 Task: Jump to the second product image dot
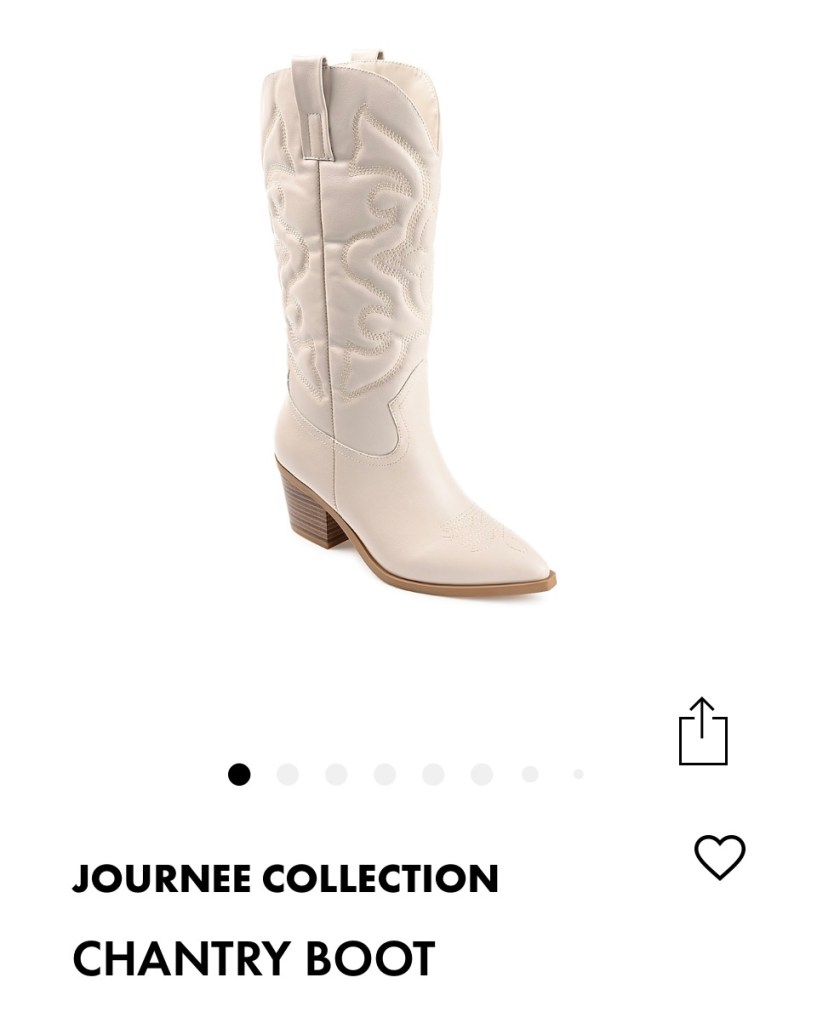point(288,774)
